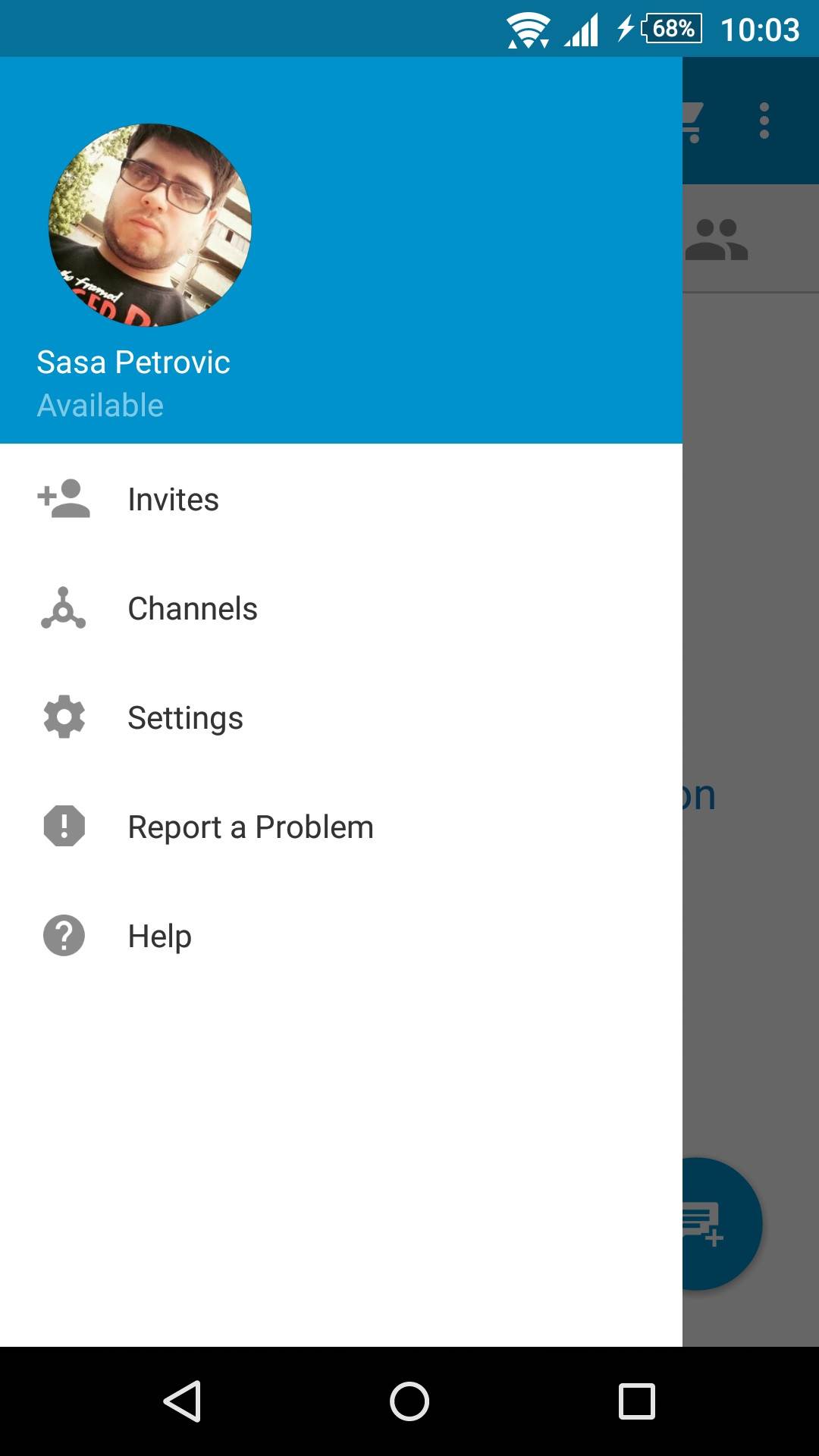Image resolution: width=819 pixels, height=1456 pixels.
Task: Open the Help section
Action: tap(159, 937)
